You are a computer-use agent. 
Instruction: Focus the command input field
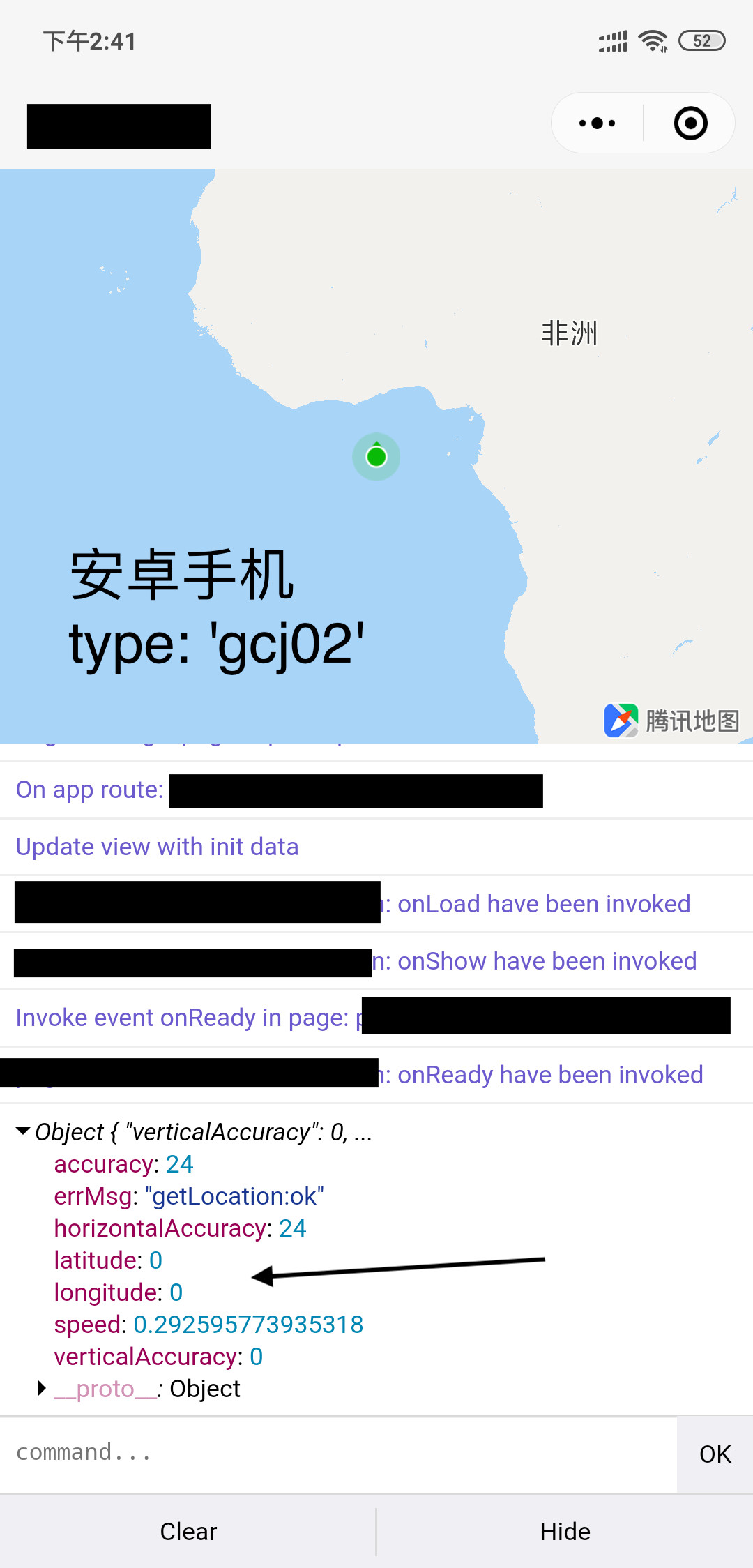pyautogui.click(x=338, y=1453)
